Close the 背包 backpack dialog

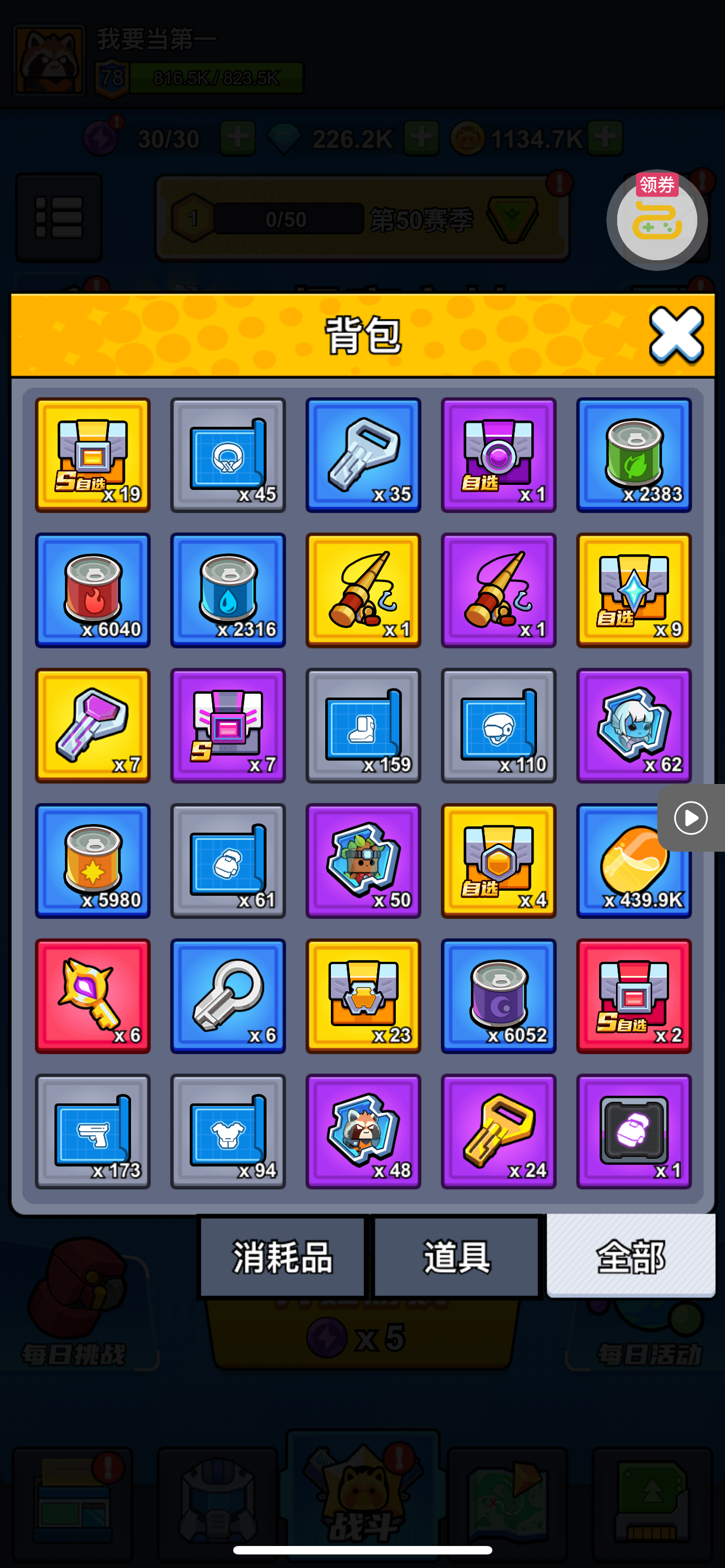(x=675, y=335)
